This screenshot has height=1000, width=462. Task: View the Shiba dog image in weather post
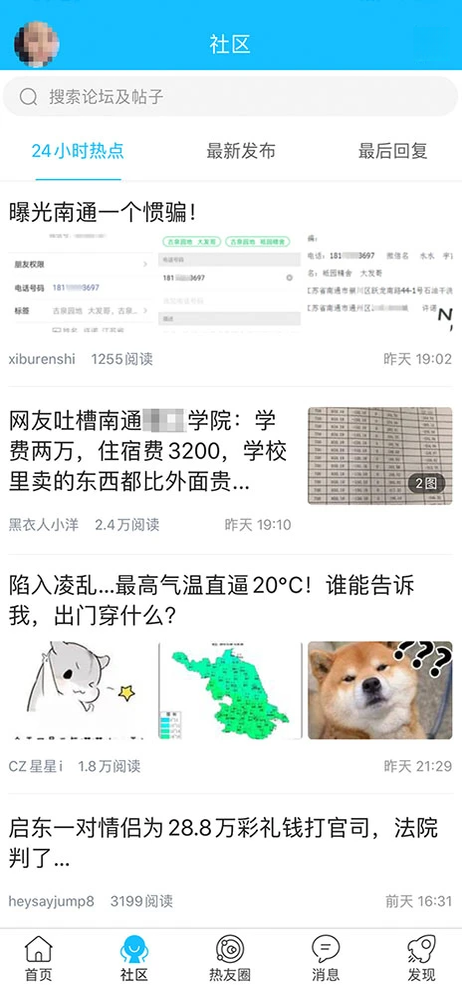(x=380, y=690)
